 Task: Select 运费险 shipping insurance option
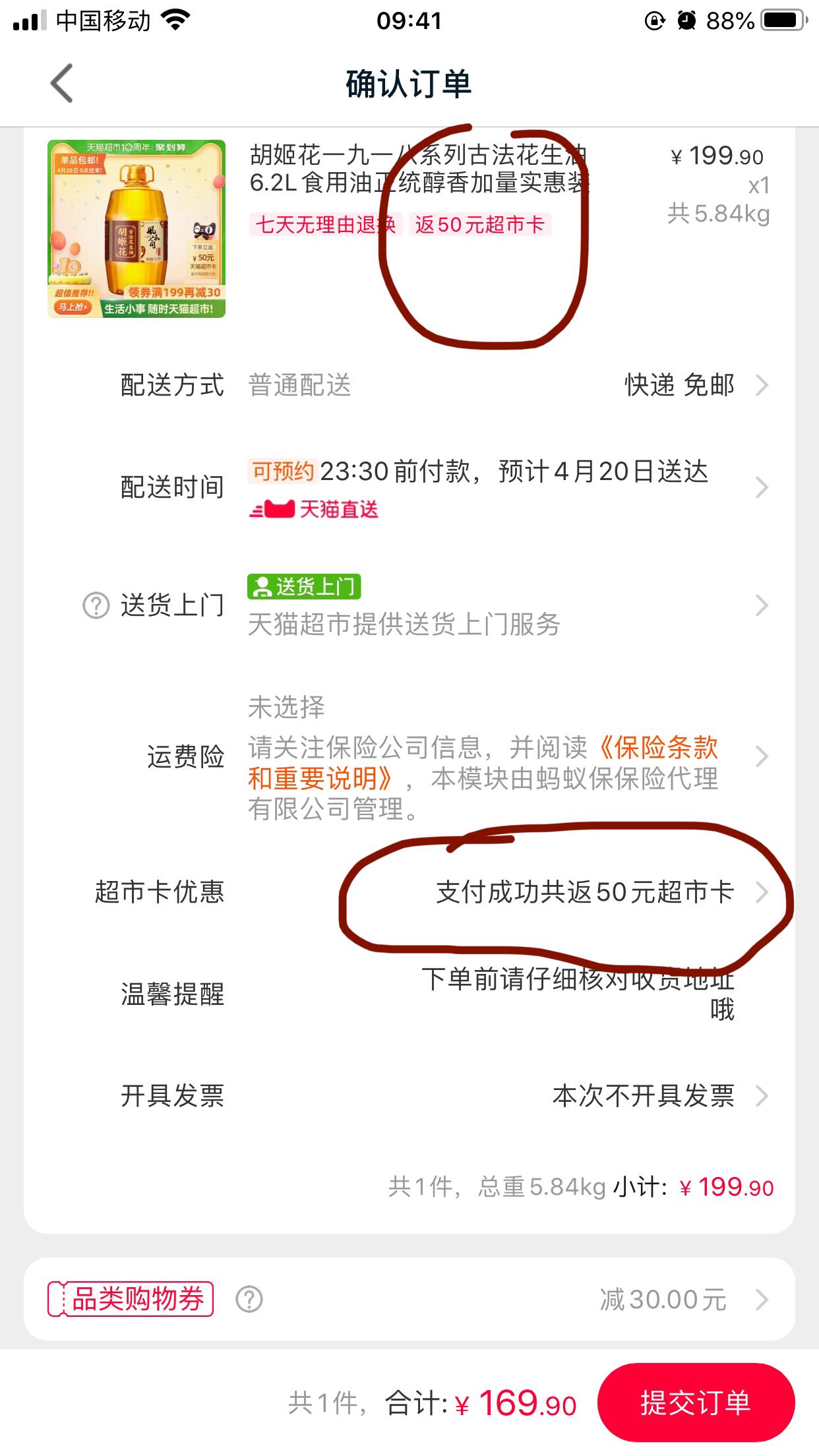tap(761, 756)
